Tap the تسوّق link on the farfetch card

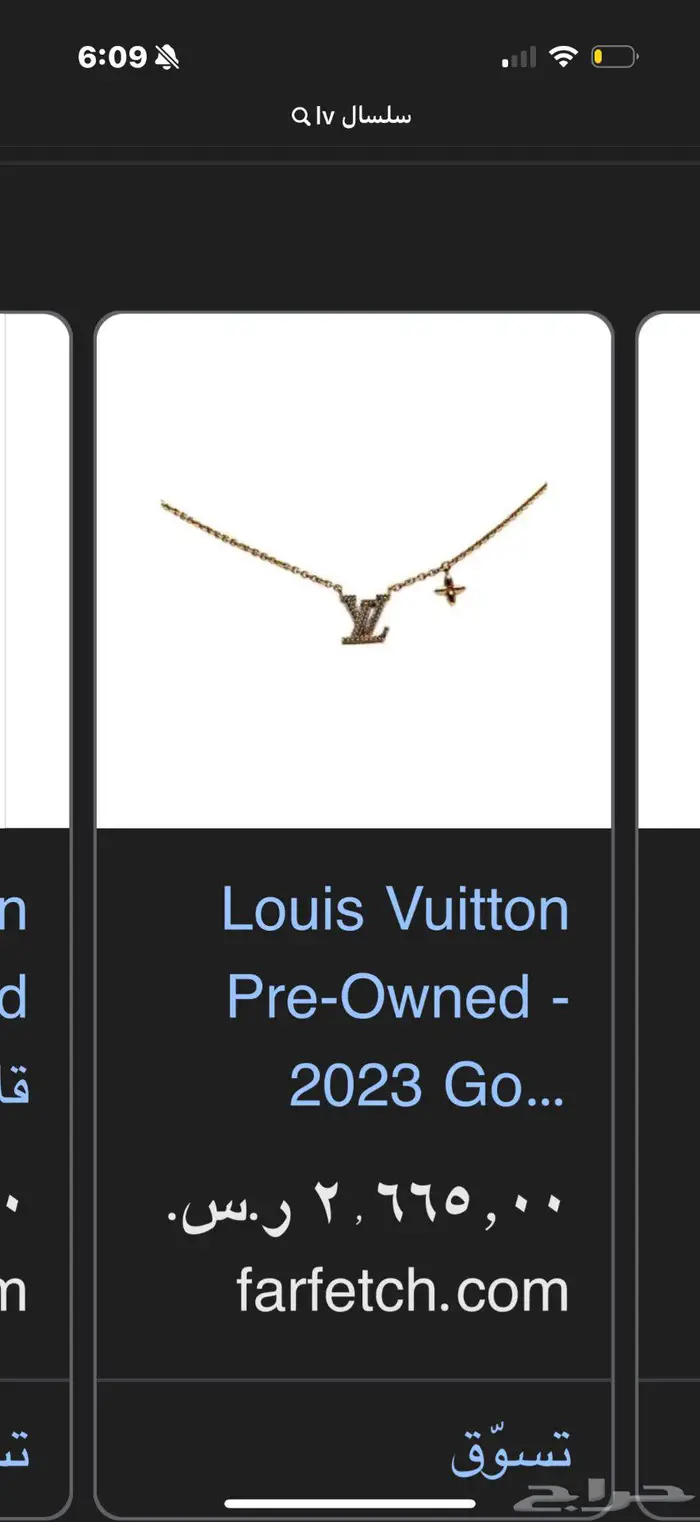tap(510, 1452)
